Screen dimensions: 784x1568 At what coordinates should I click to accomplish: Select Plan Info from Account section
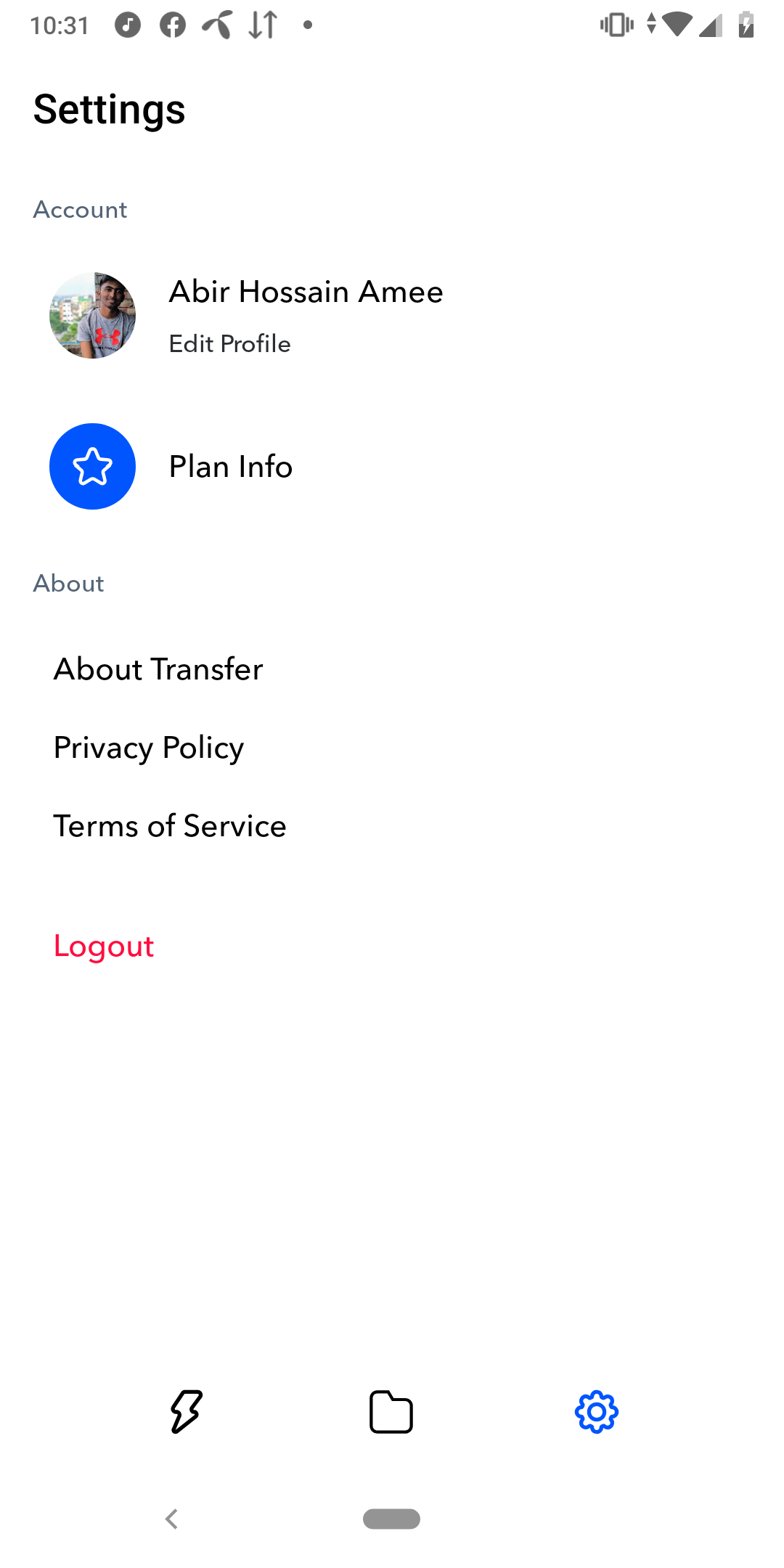pos(230,466)
